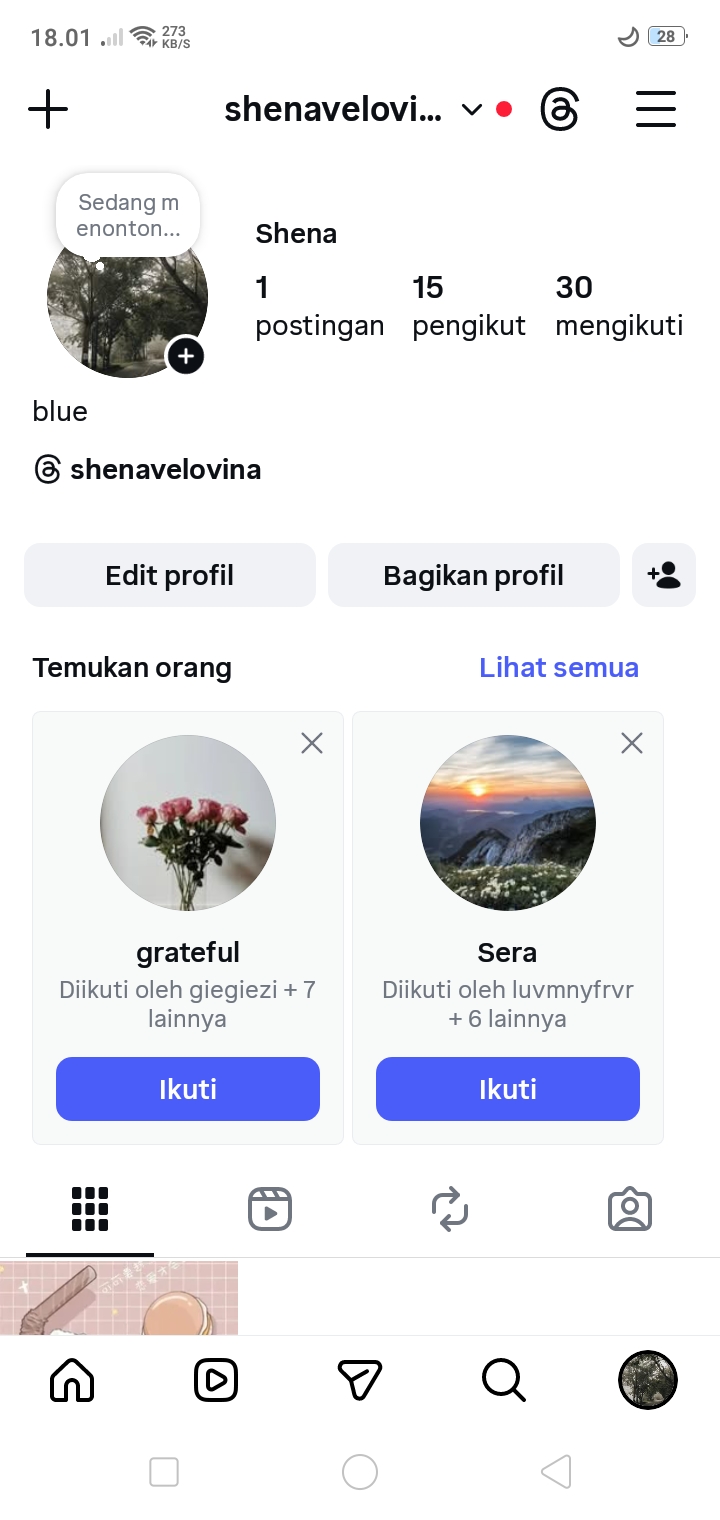Expand the shenavelovi account switcher
The width and height of the screenshot is (720, 1520).
(472, 110)
